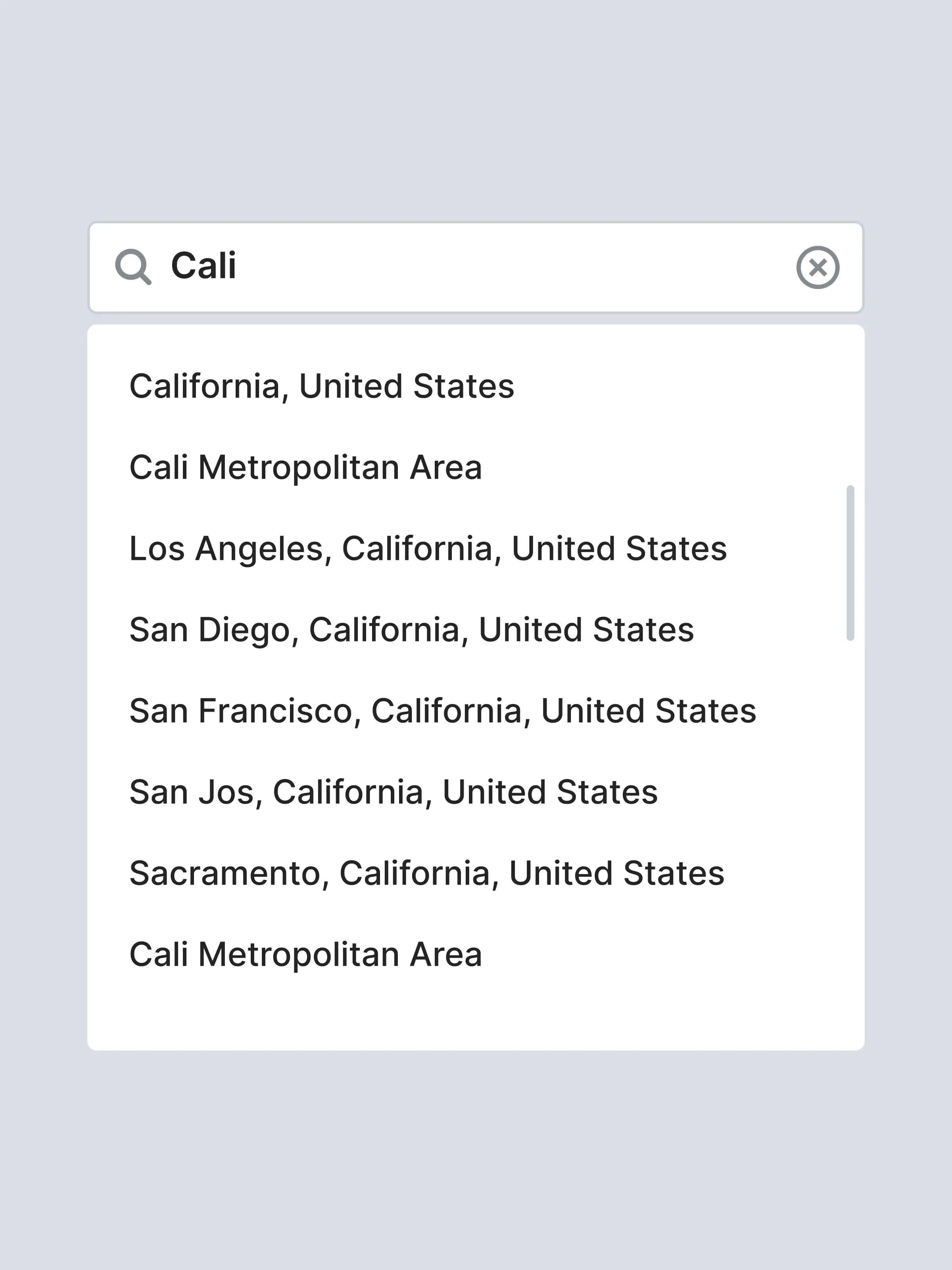This screenshot has height=1270, width=952.
Task: Clear the search text with the X icon
Action: click(x=817, y=267)
